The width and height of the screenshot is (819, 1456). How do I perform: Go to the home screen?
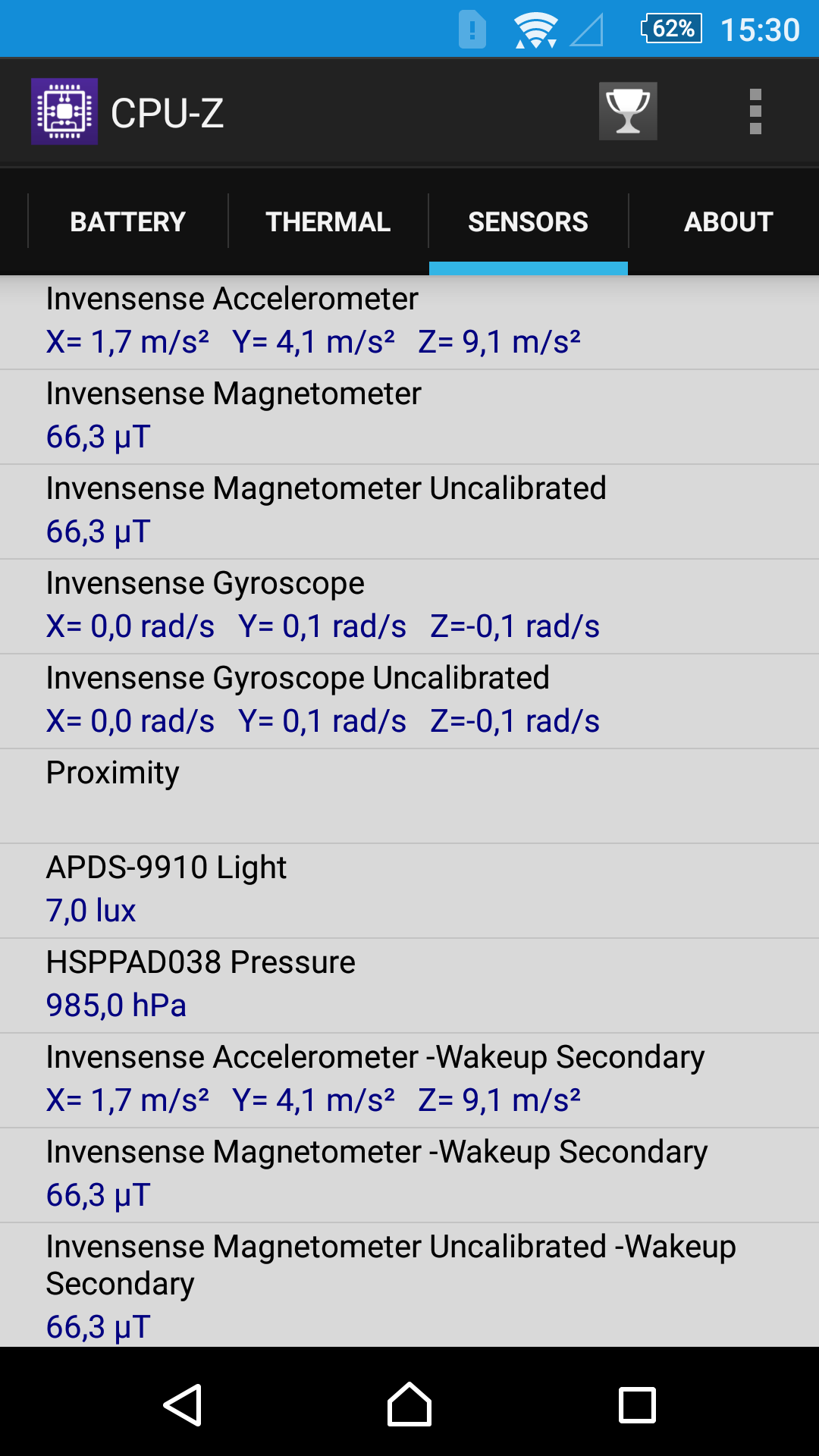[x=409, y=1404]
